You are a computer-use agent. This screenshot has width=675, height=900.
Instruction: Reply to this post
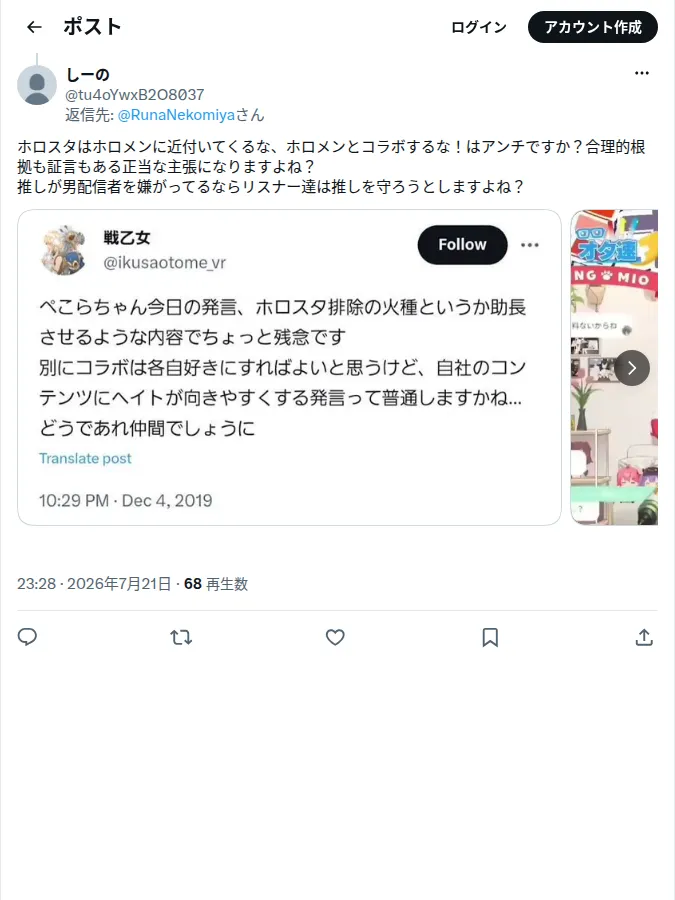tap(27, 637)
